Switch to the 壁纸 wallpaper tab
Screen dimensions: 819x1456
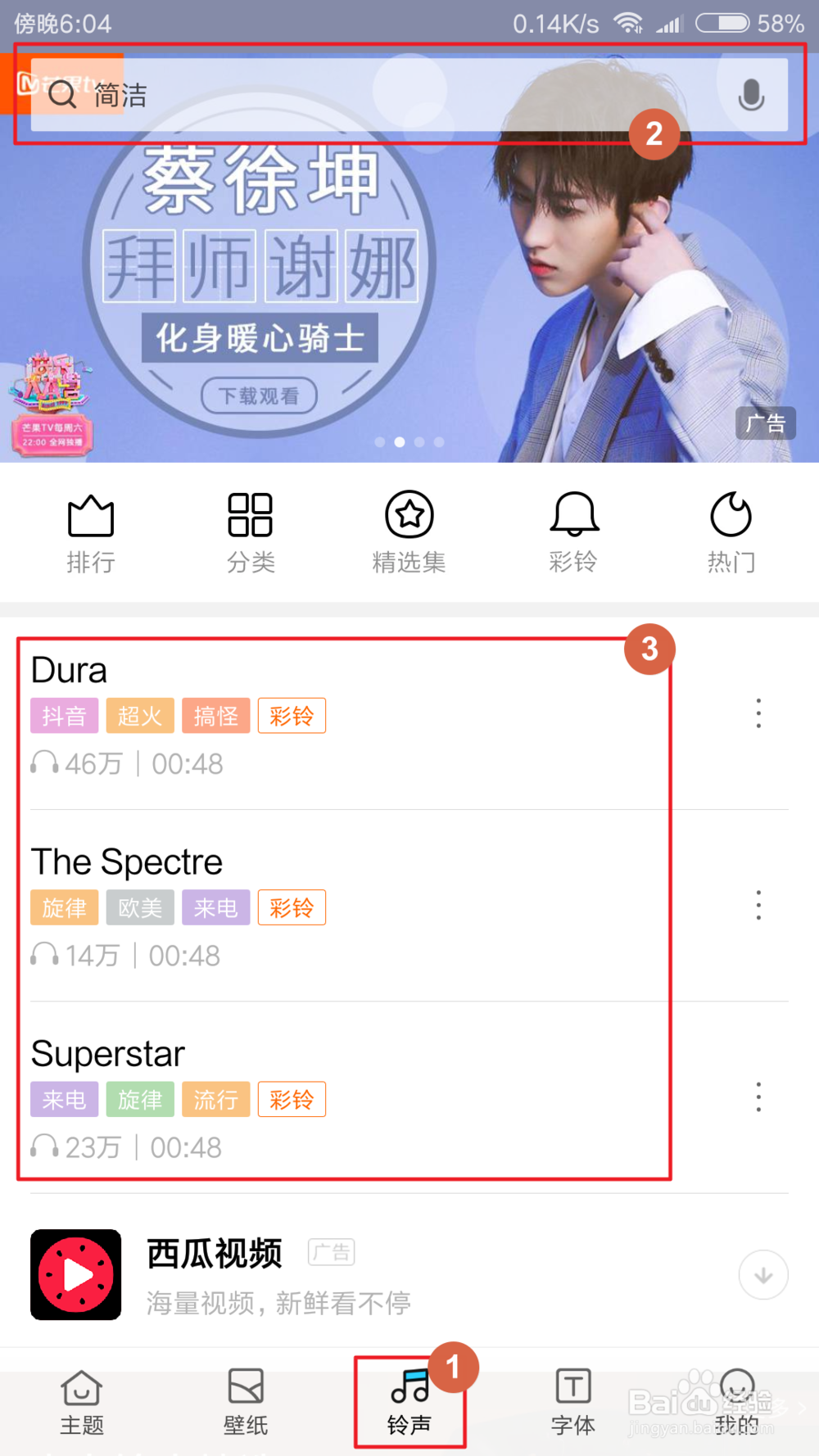coord(245,1400)
